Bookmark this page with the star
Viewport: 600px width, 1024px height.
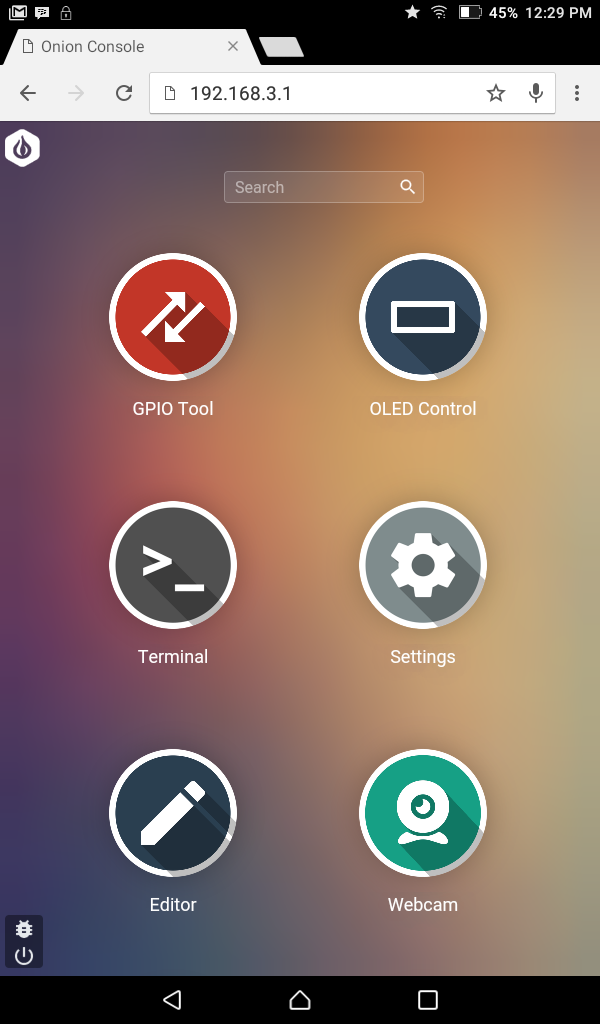point(496,93)
